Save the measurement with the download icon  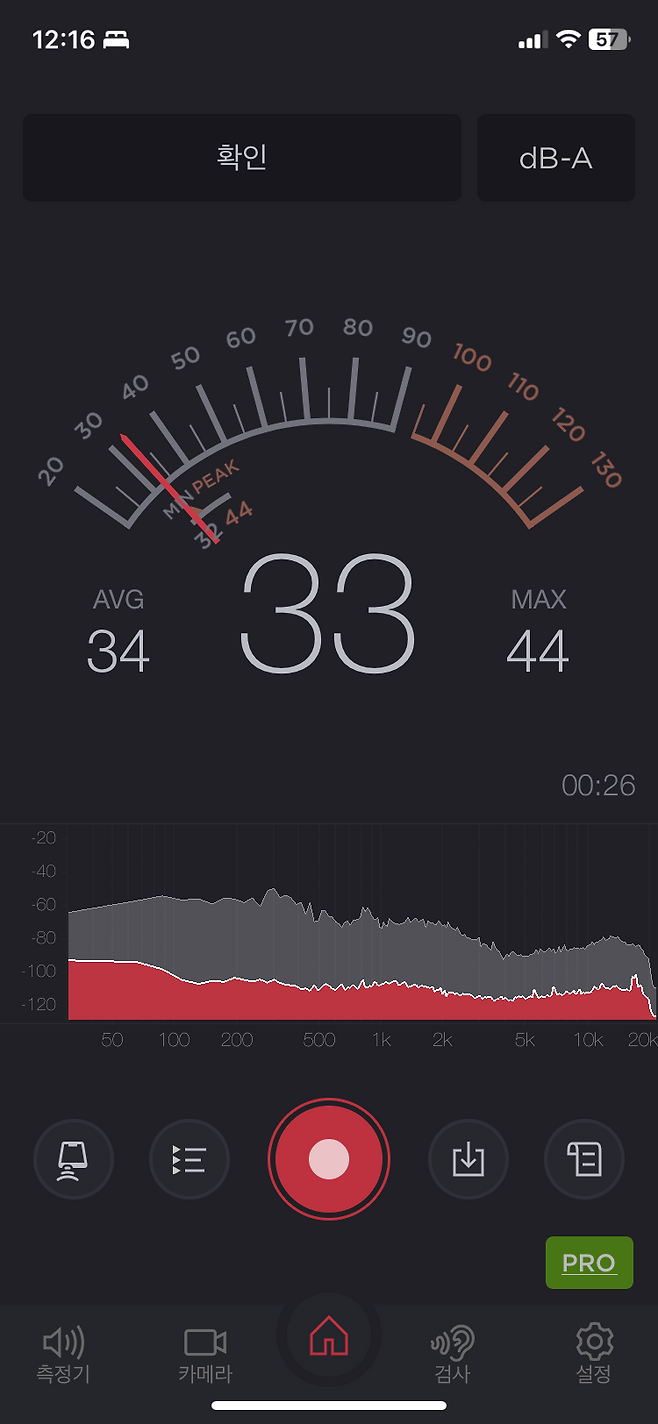point(468,1160)
